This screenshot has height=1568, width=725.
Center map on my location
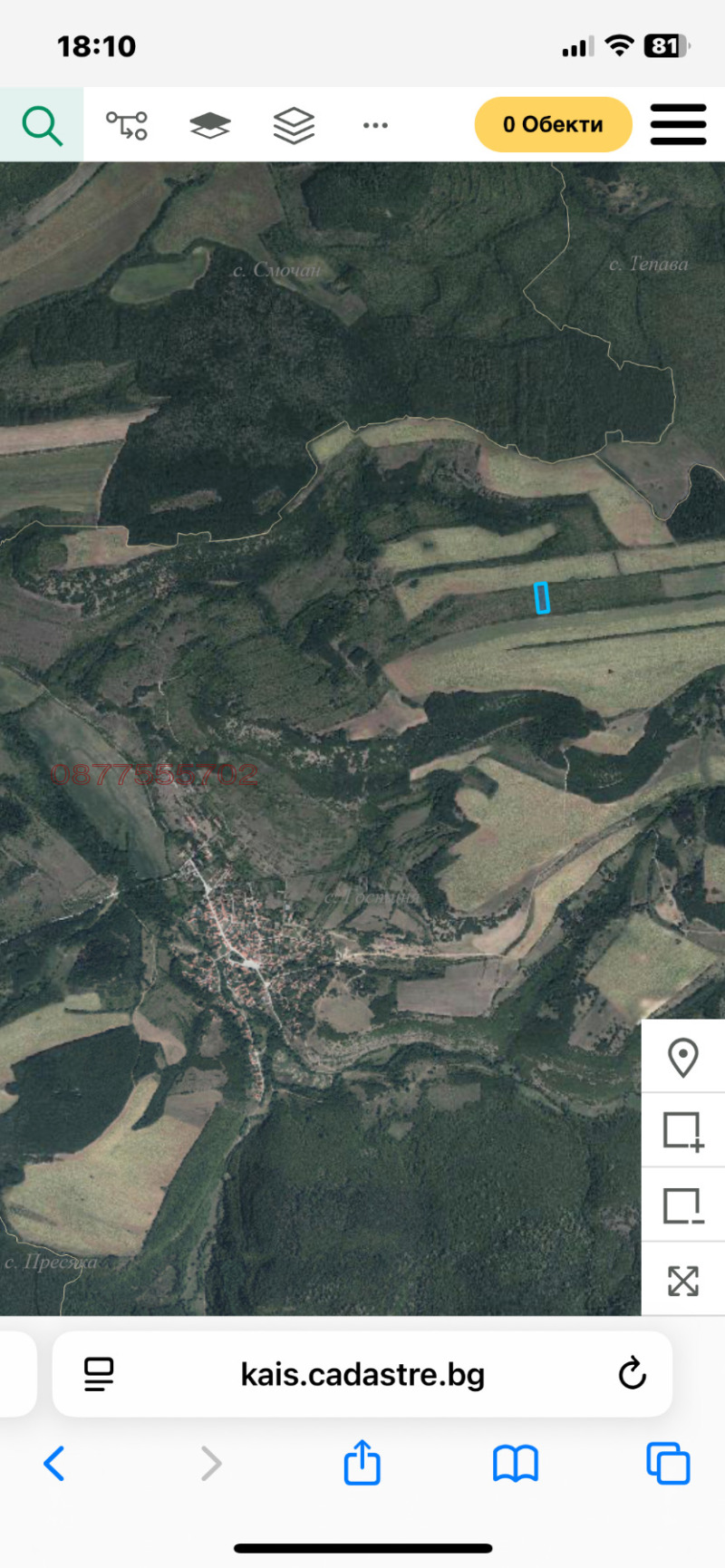(x=682, y=1058)
